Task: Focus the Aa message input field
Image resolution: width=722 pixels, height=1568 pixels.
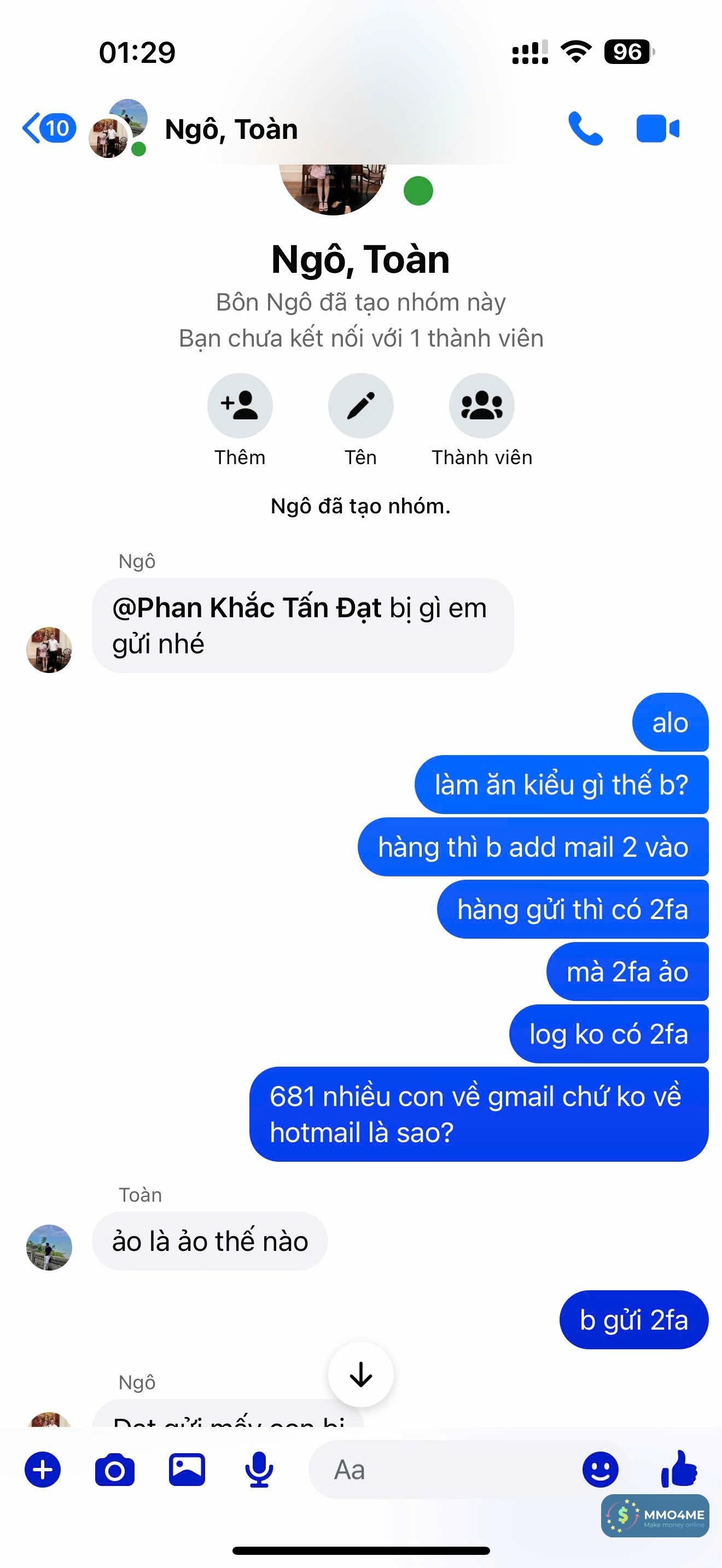Action: point(438,1470)
